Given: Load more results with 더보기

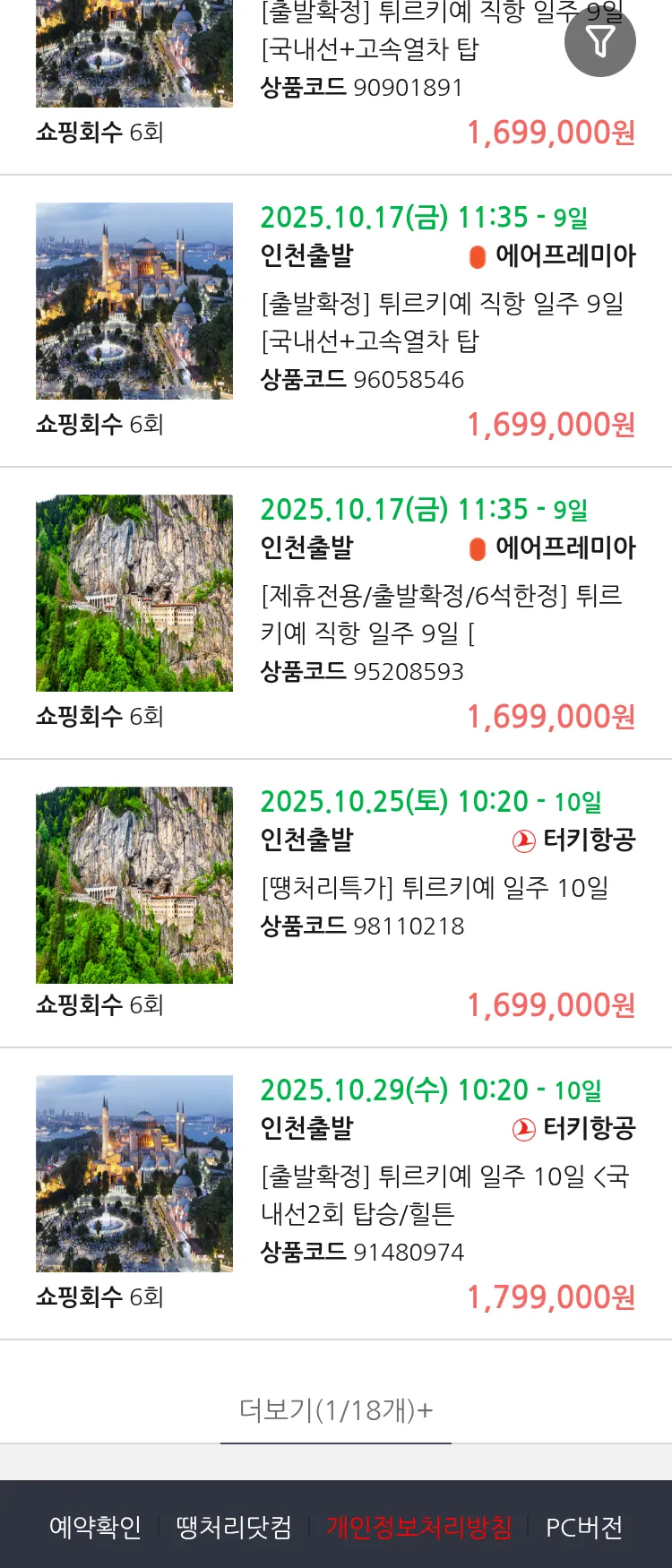Looking at the screenshot, I should click(x=336, y=1410).
